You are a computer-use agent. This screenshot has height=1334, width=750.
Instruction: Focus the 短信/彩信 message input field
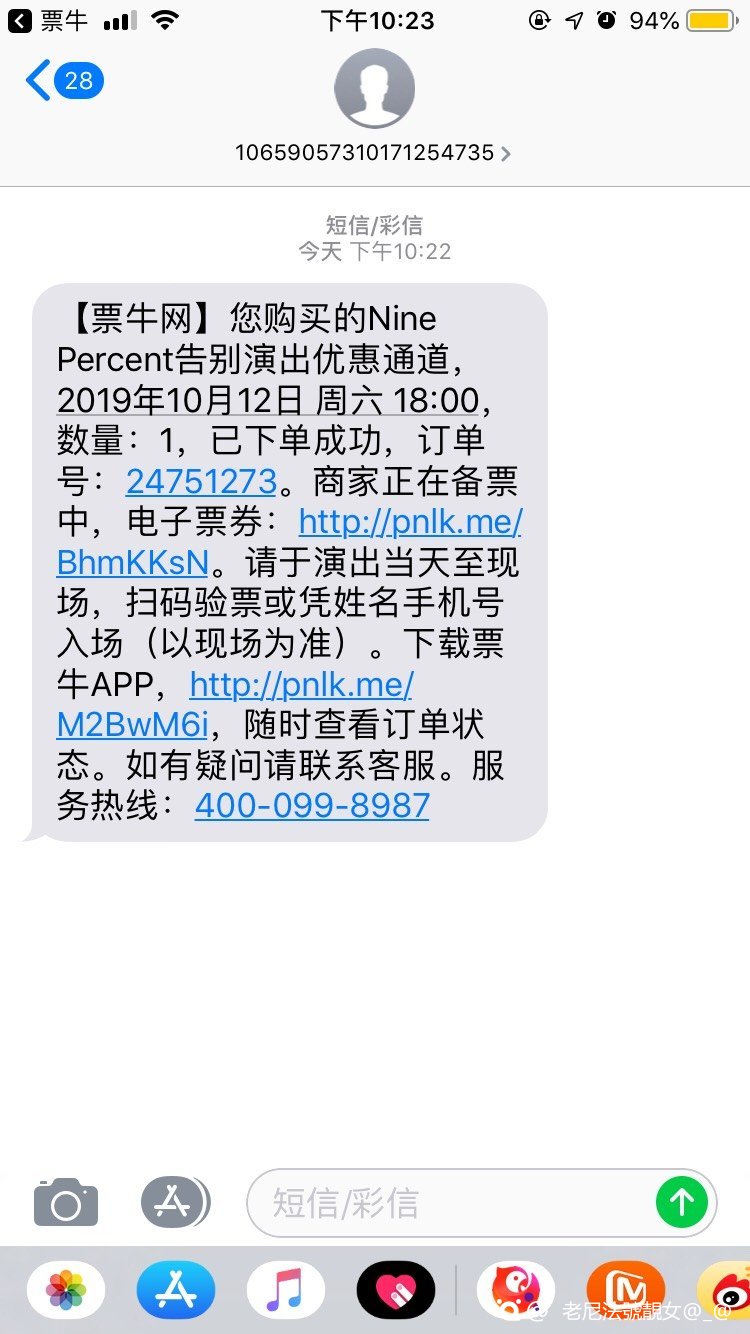pyautogui.click(x=450, y=1202)
